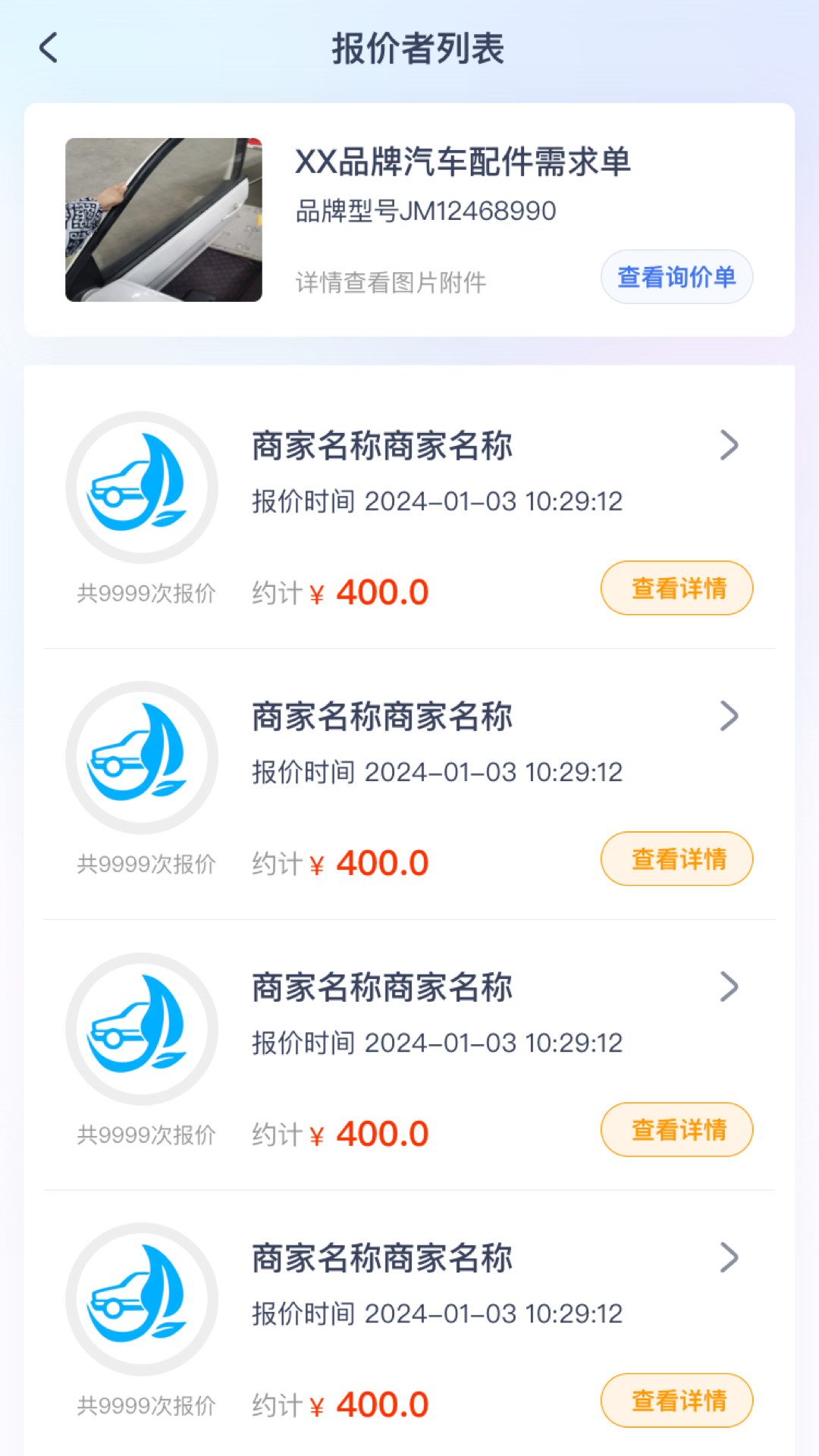Open the 查看询价单 button

(676, 278)
